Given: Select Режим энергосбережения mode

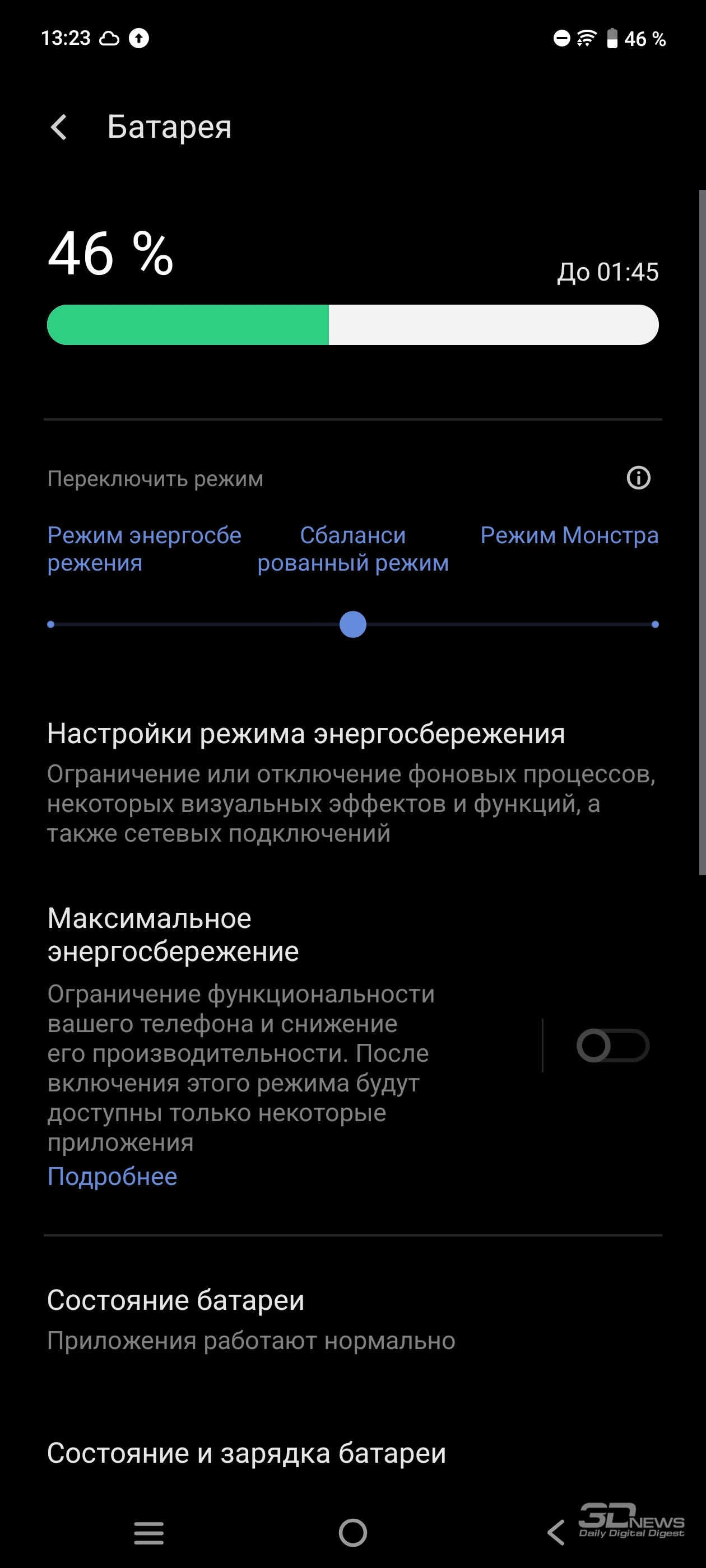Looking at the screenshot, I should tap(145, 549).
